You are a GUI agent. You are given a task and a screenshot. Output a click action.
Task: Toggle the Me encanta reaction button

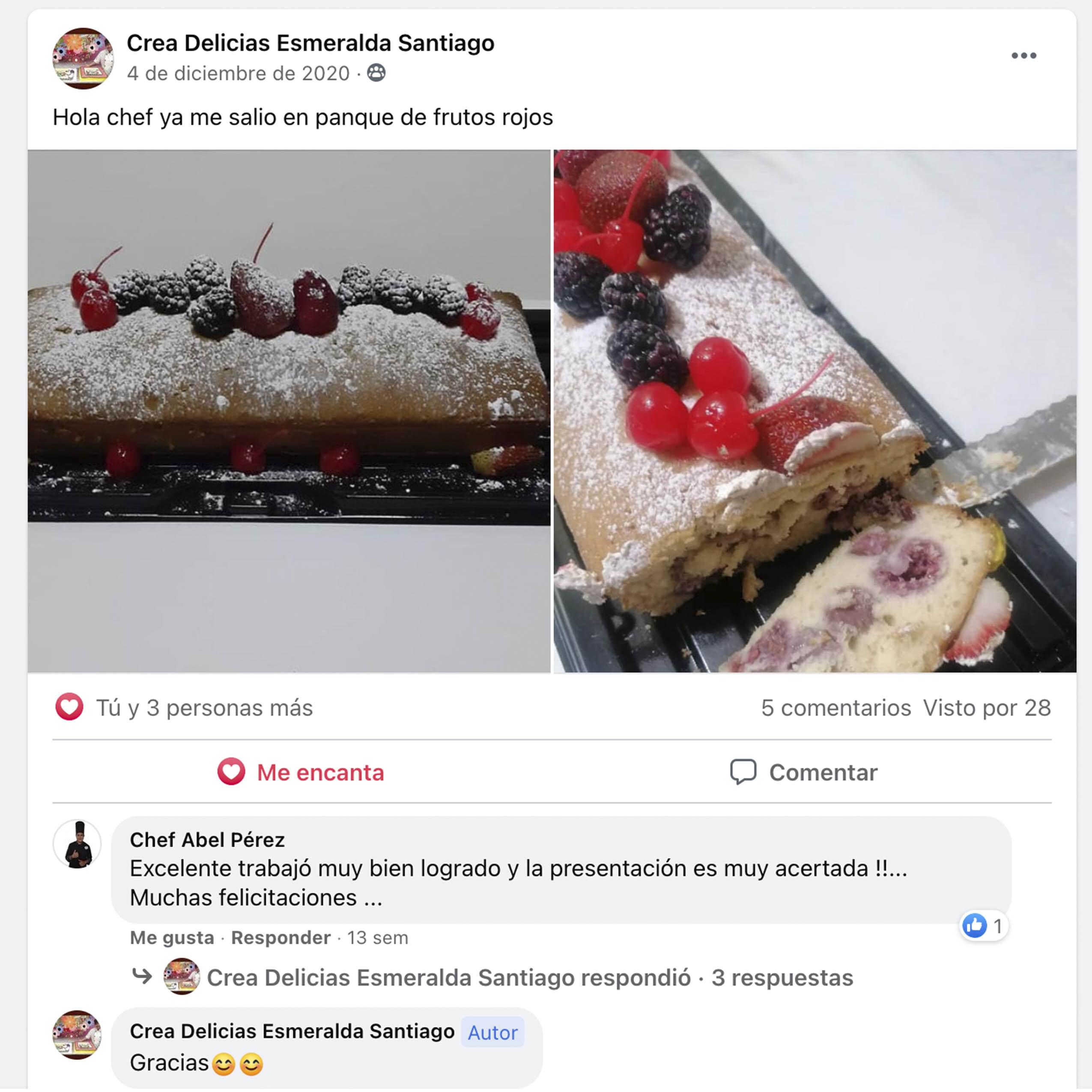[301, 772]
